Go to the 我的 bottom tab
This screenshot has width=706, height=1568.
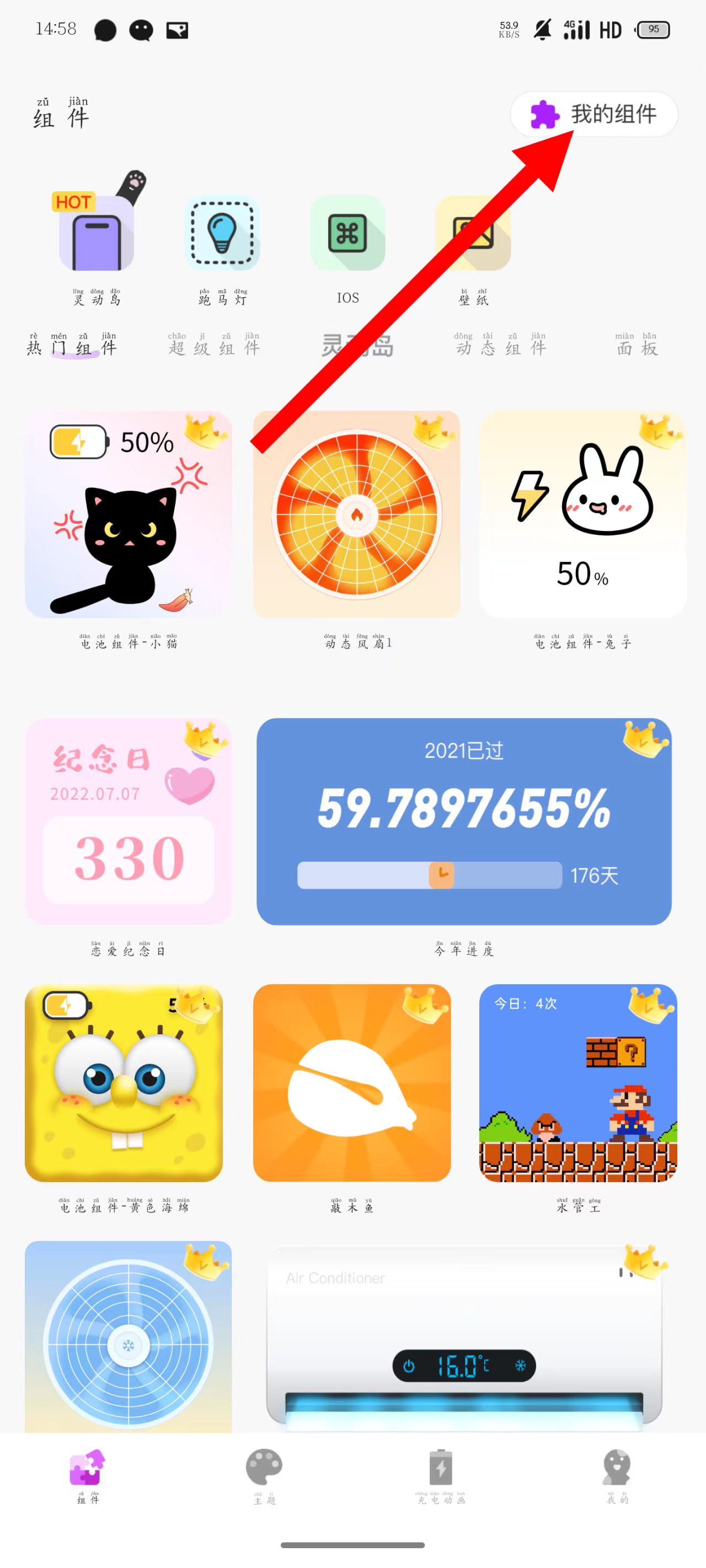(617, 1475)
